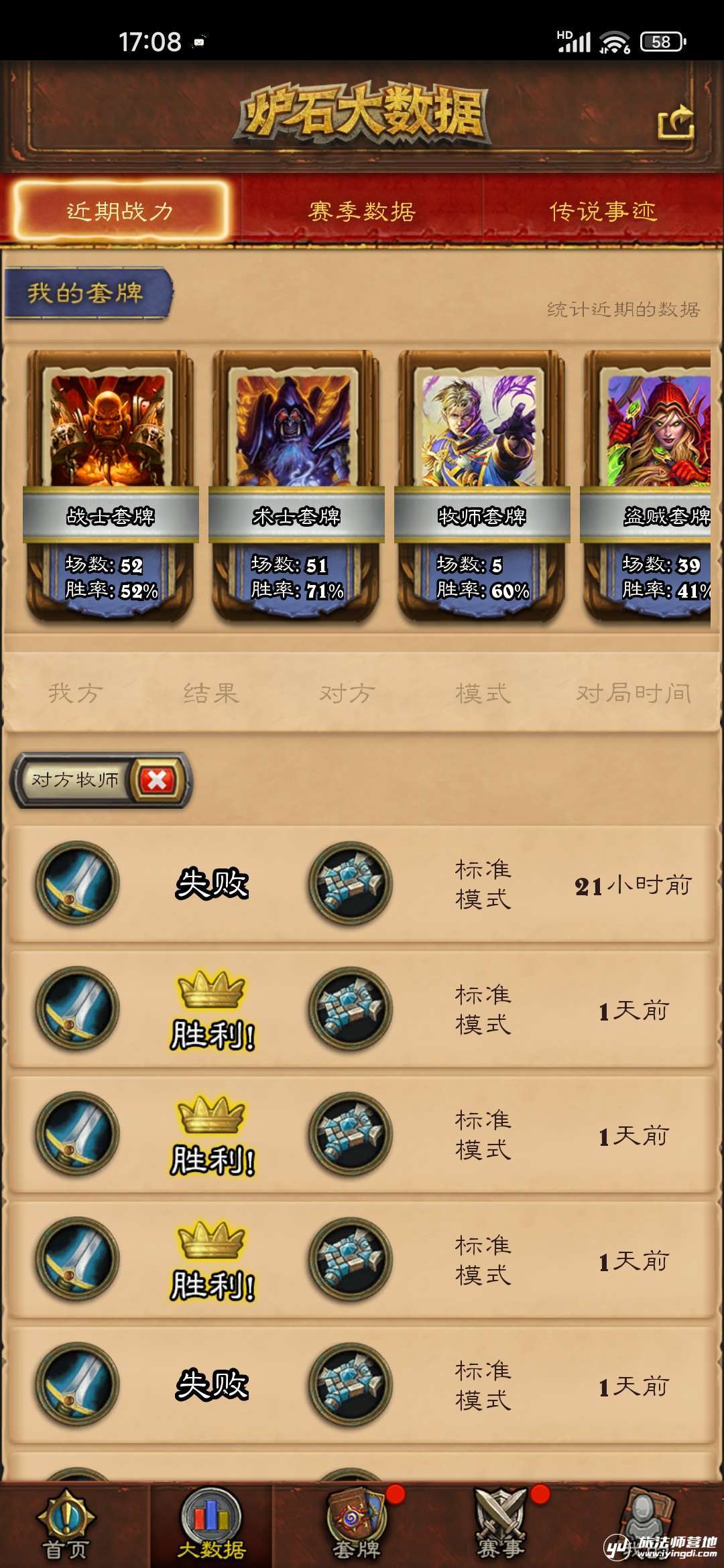
Task: Open the 对方 filter column header
Action: [x=347, y=693]
